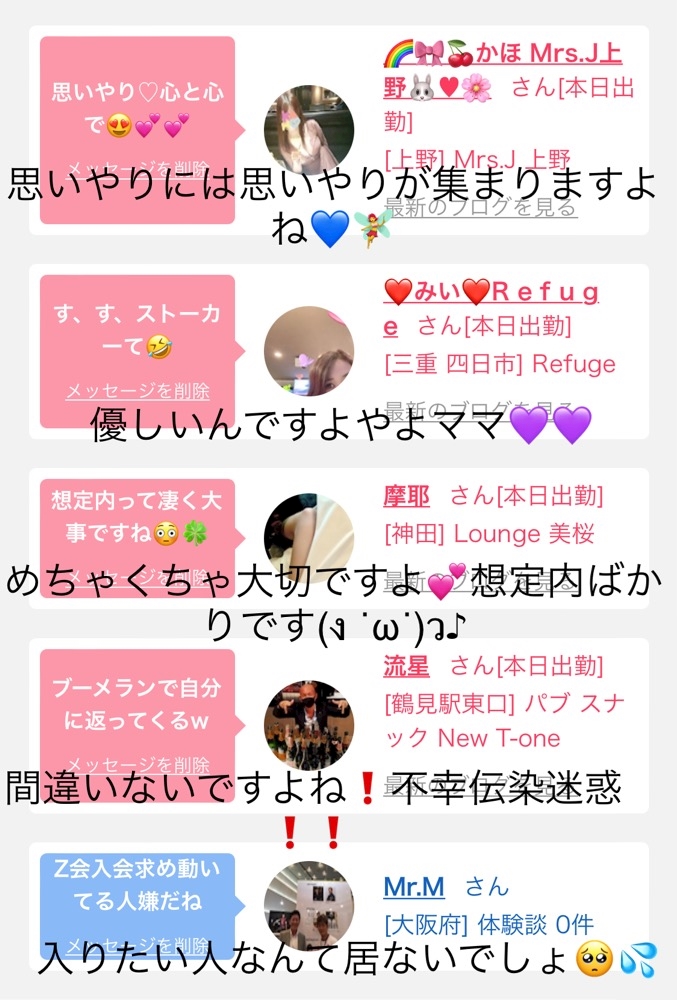Delete the message about ストーカー
677x1000 pixels.
pyautogui.click(x=138, y=390)
